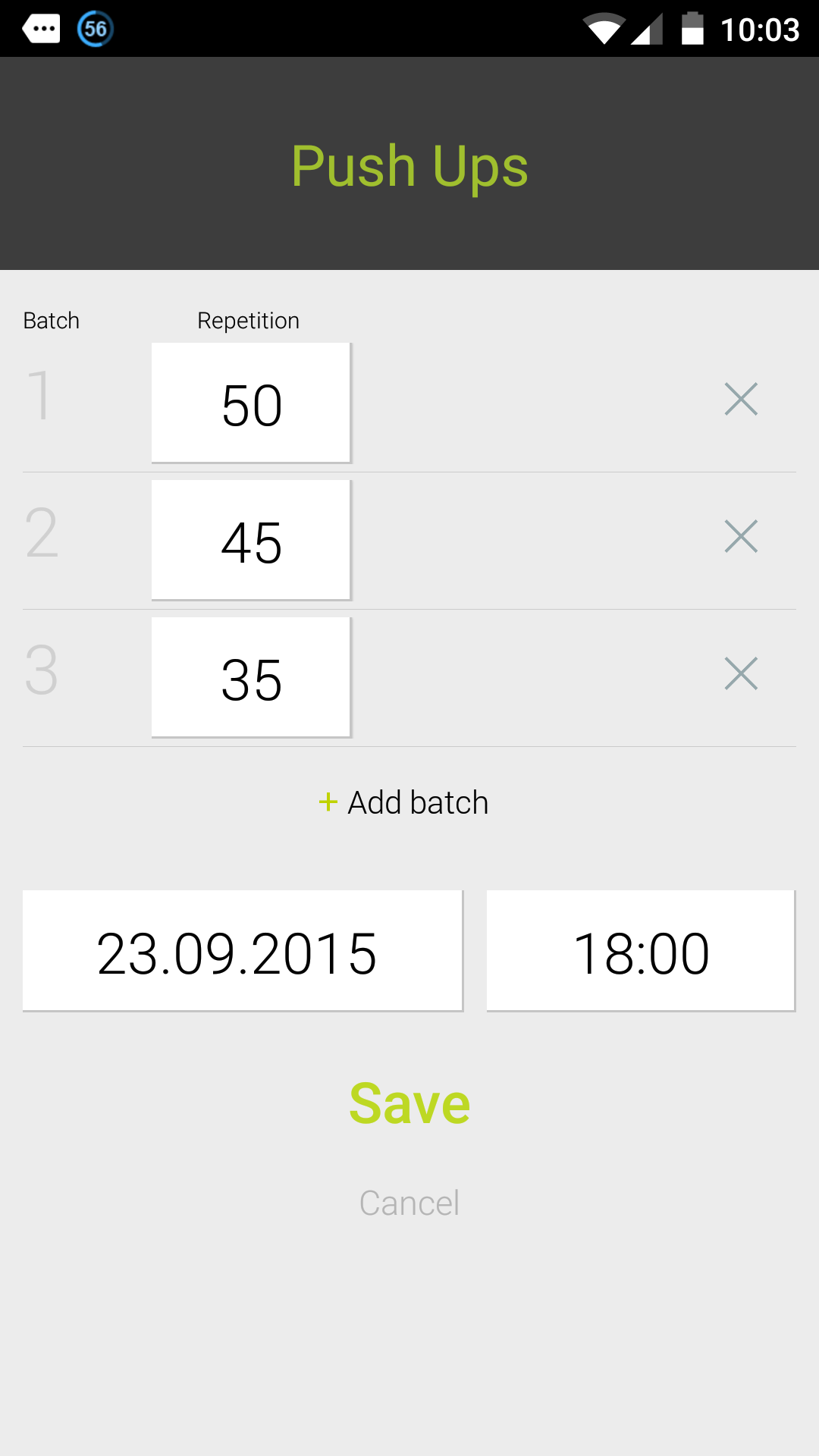Click the X icon next to batch 3
The height and width of the screenshot is (1456, 819).
[741, 674]
